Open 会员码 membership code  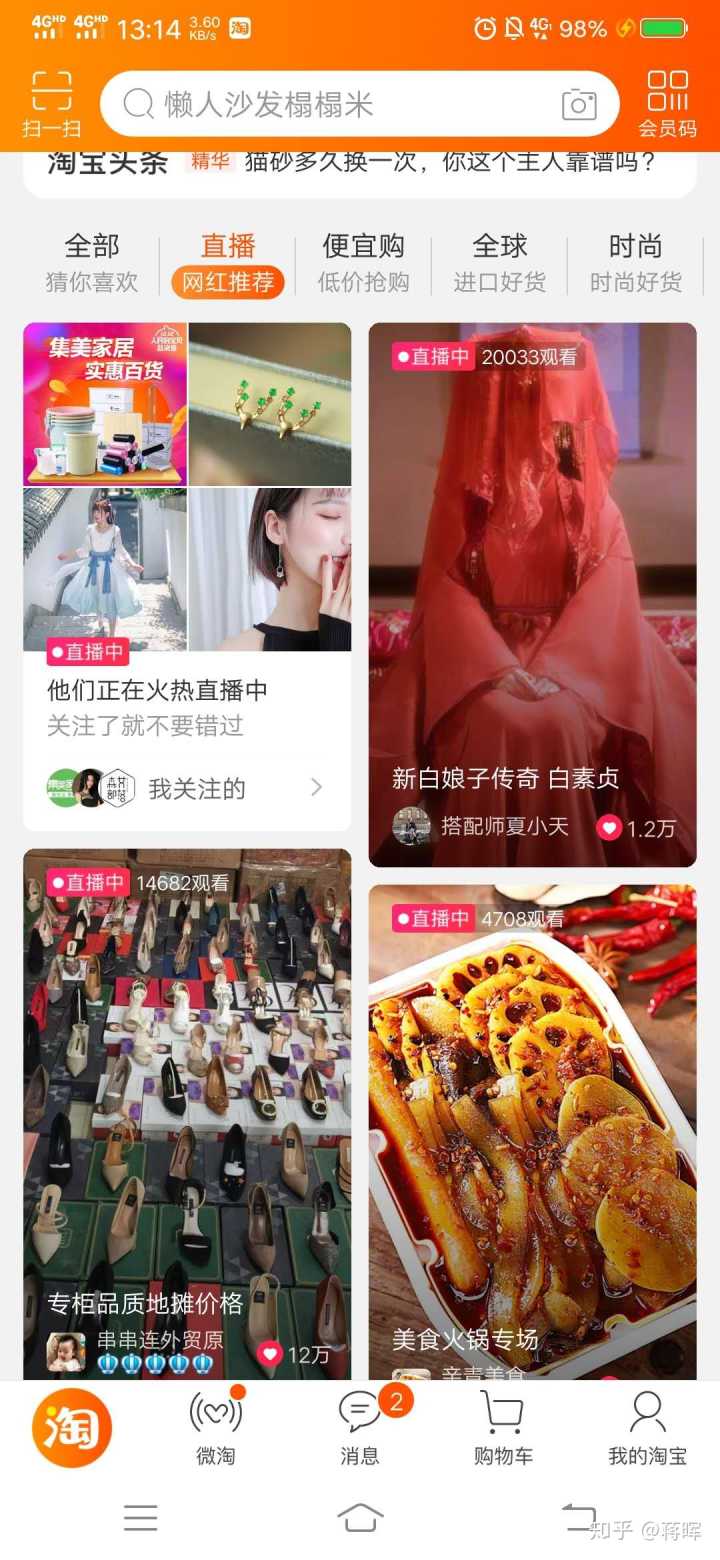(x=667, y=104)
